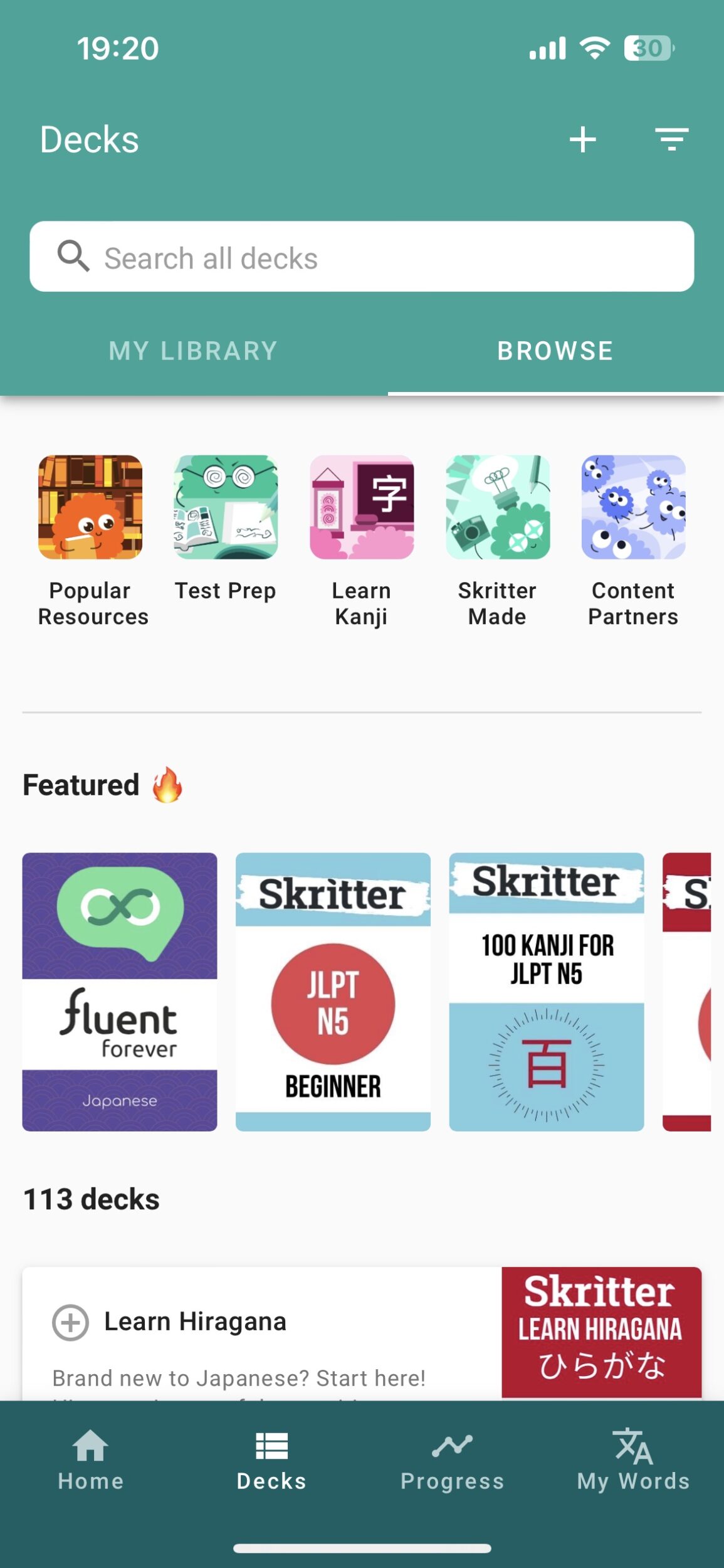724x1568 pixels.
Task: View the Skritter Made category
Action: pyautogui.click(x=498, y=541)
